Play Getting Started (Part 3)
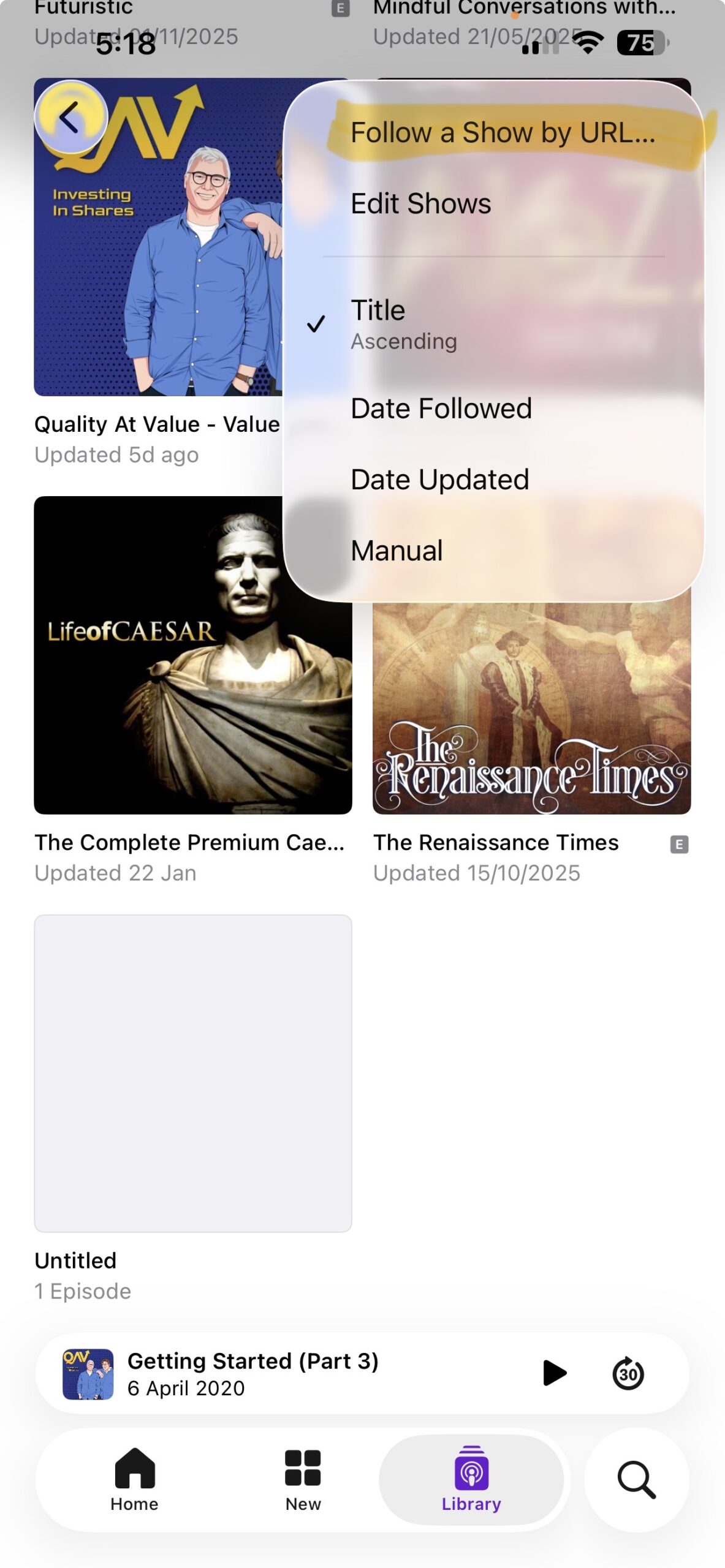 pos(554,1373)
